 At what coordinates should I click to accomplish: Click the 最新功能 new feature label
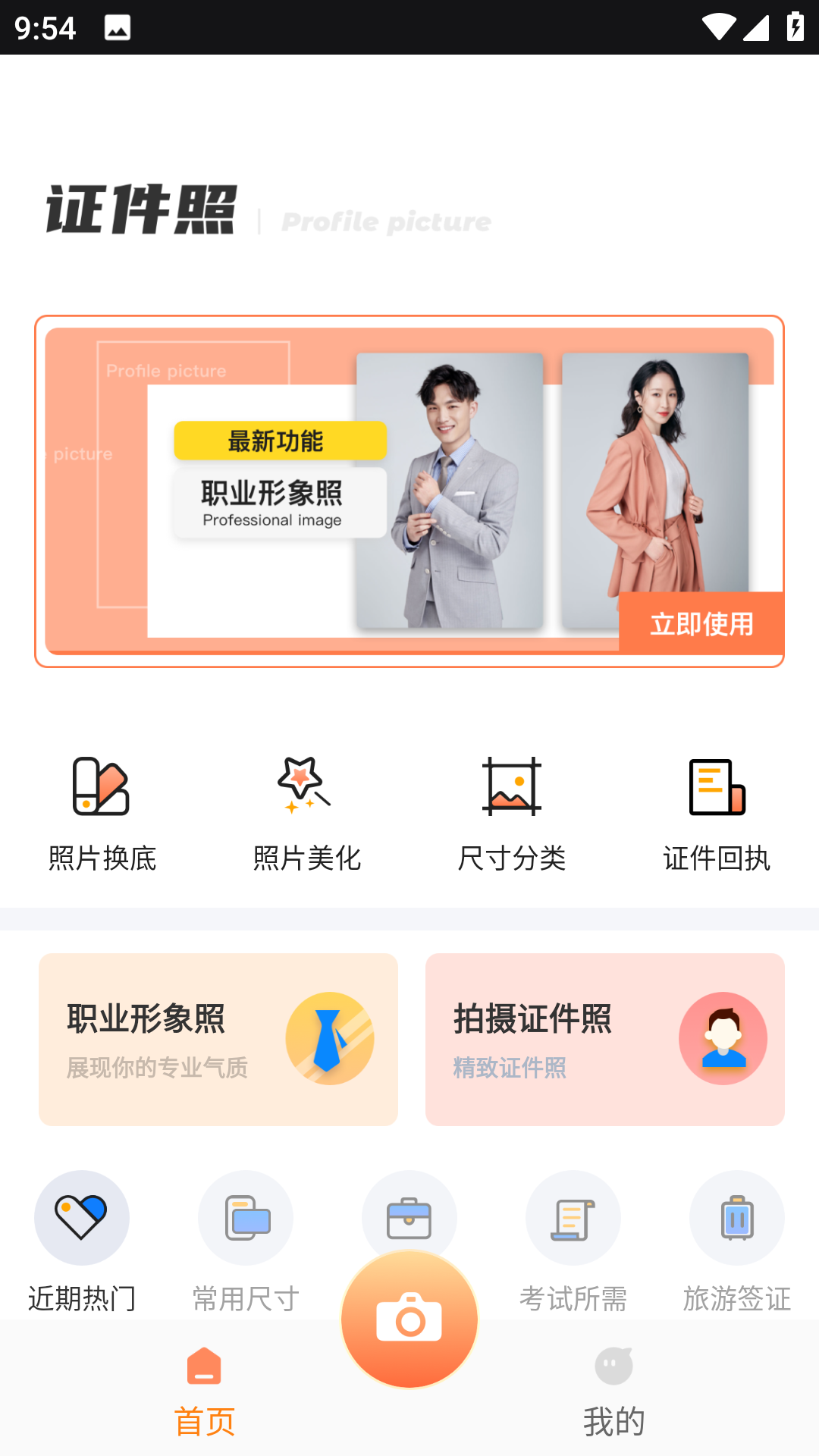point(280,440)
